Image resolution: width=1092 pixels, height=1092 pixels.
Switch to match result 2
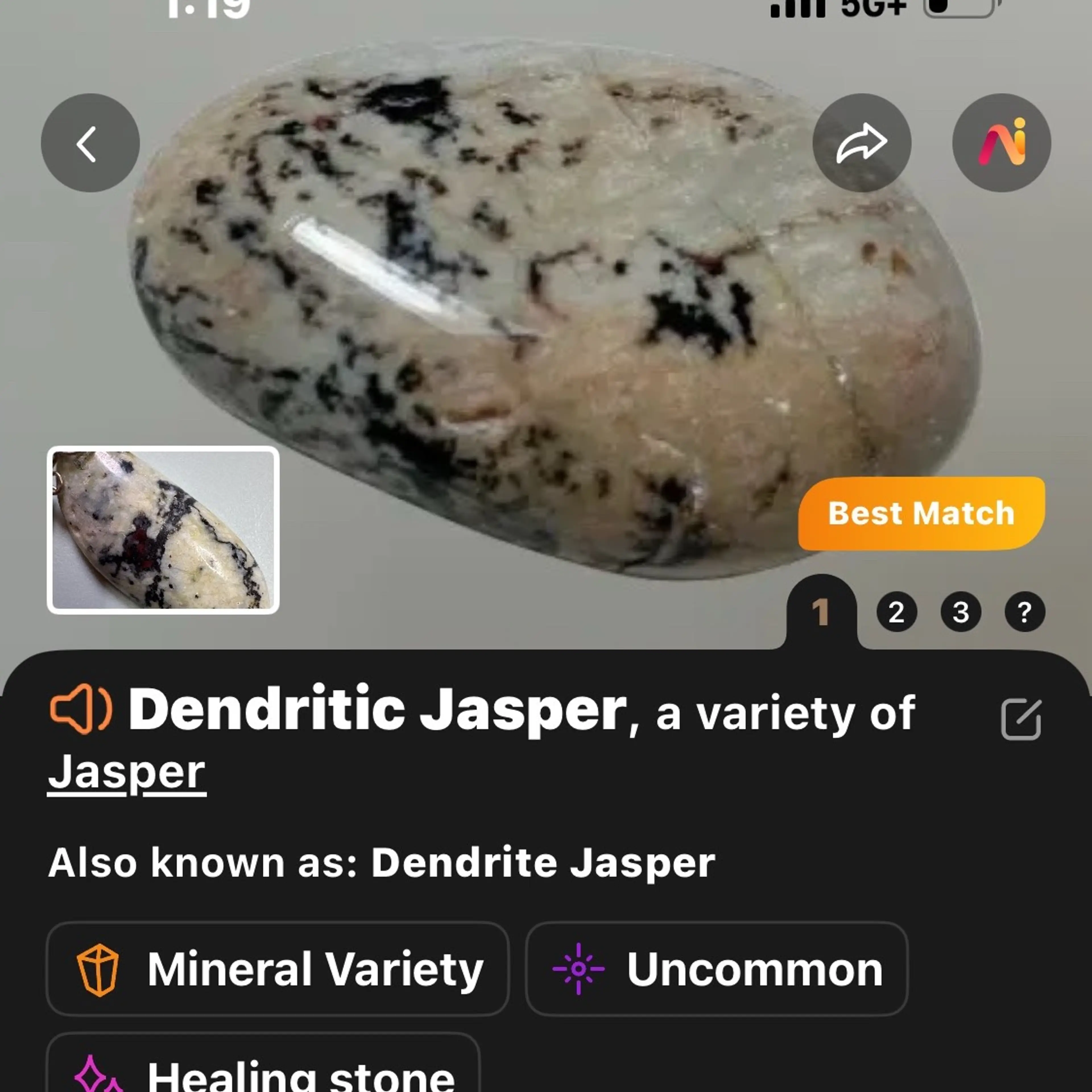coord(896,612)
